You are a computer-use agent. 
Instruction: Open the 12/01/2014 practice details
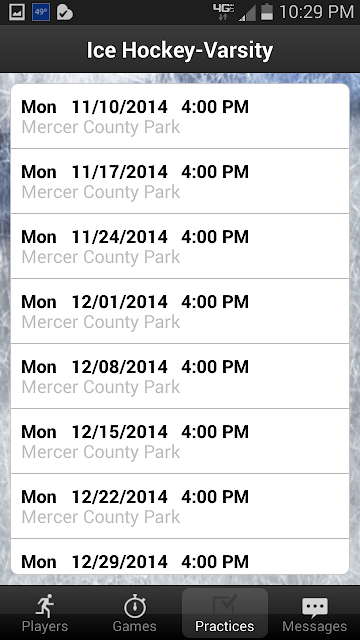pos(180,311)
